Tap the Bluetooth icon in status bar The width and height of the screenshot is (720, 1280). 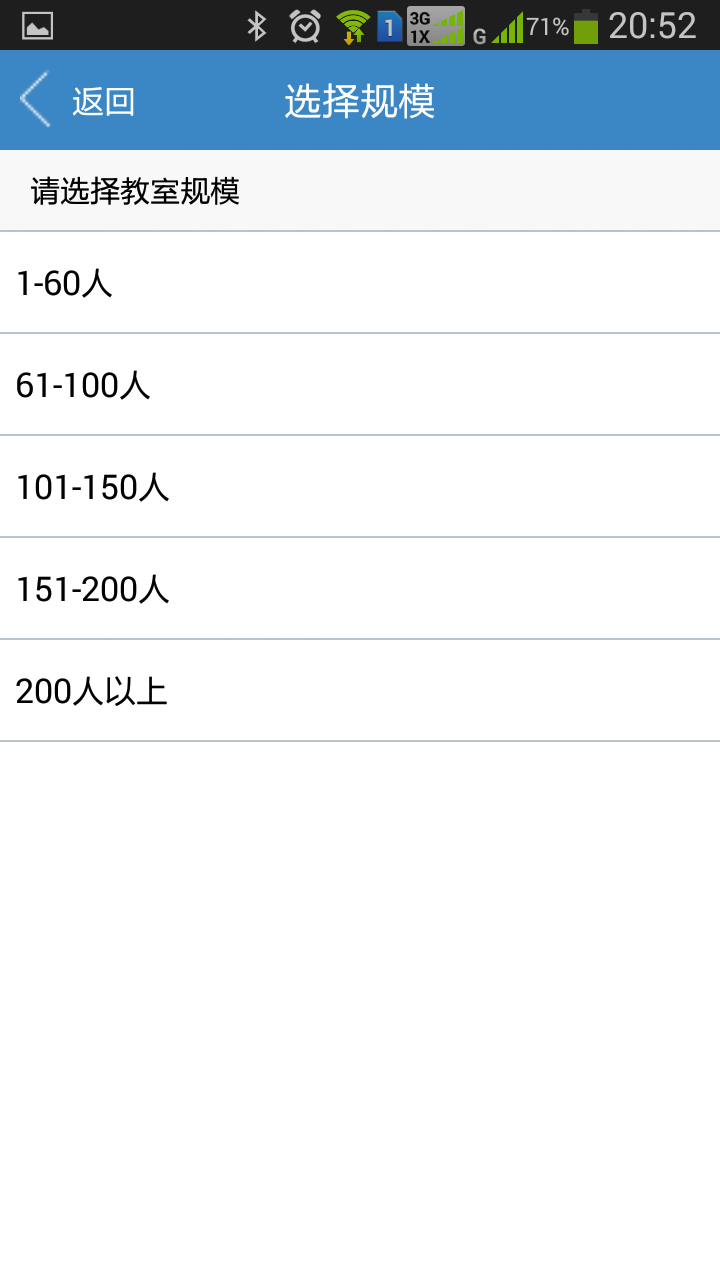(x=256, y=25)
